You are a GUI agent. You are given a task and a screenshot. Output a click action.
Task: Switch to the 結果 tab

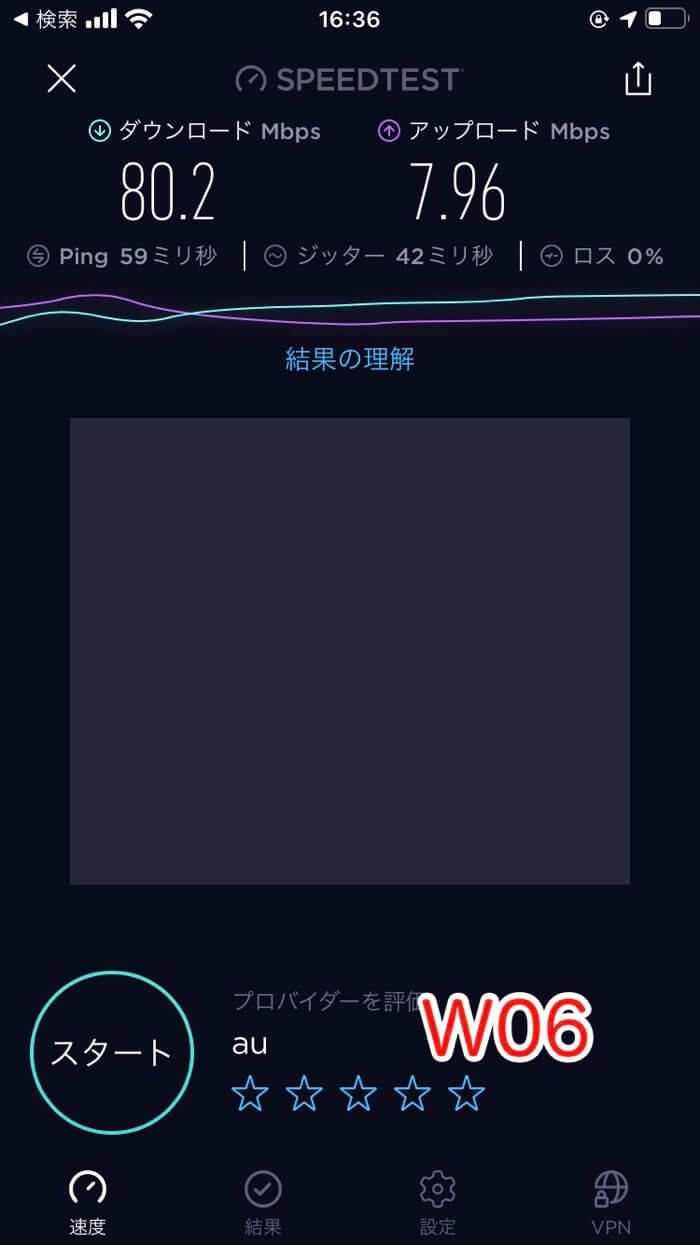tap(263, 1203)
